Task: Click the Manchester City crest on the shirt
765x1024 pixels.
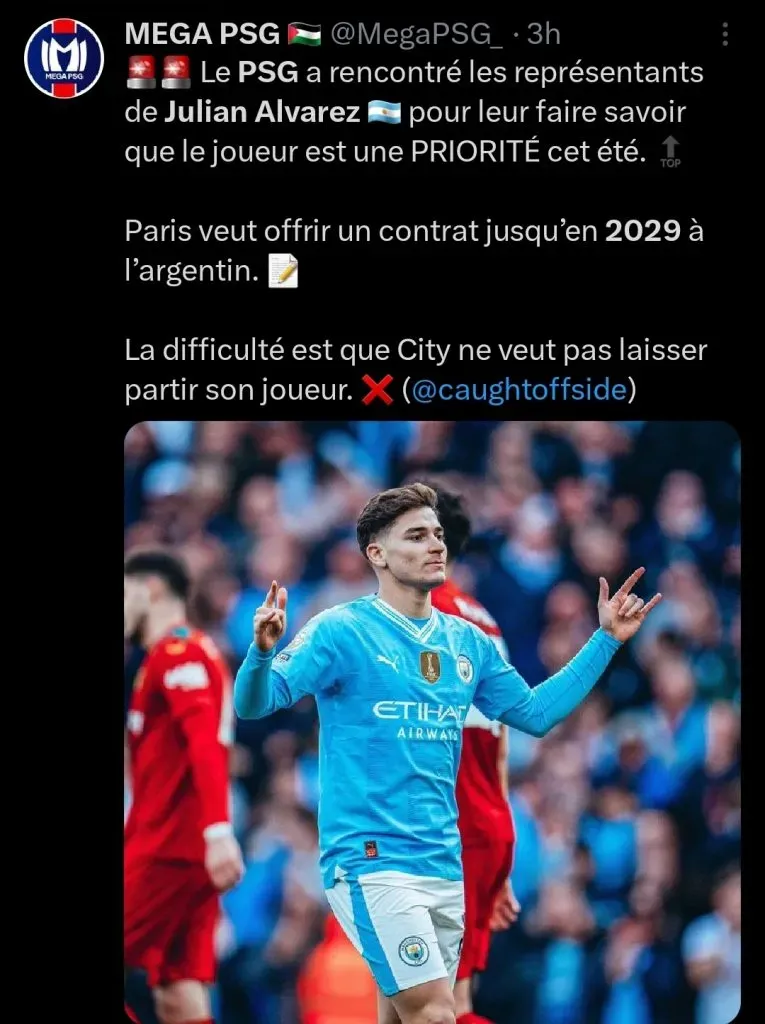Action: point(464,667)
